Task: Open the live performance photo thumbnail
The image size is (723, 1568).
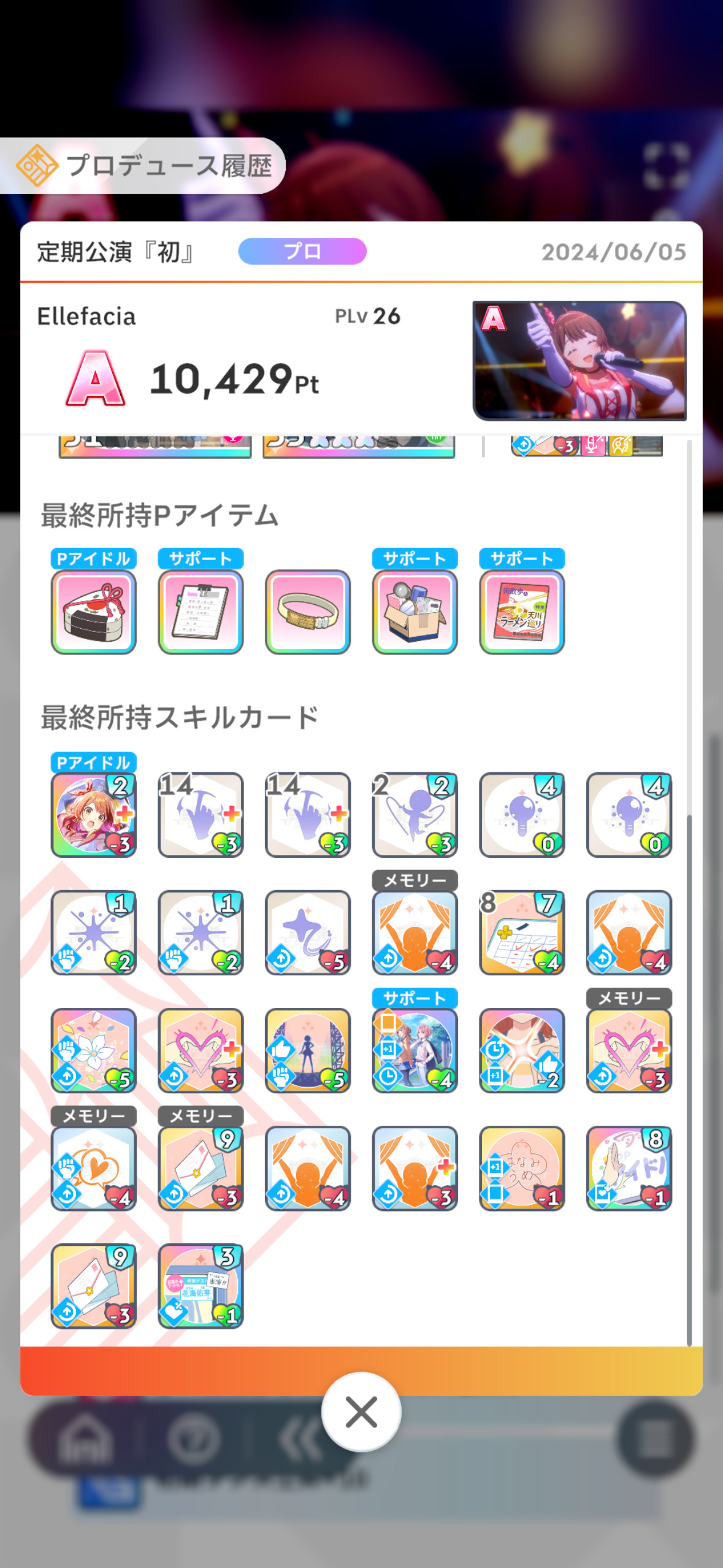Action: tap(579, 360)
